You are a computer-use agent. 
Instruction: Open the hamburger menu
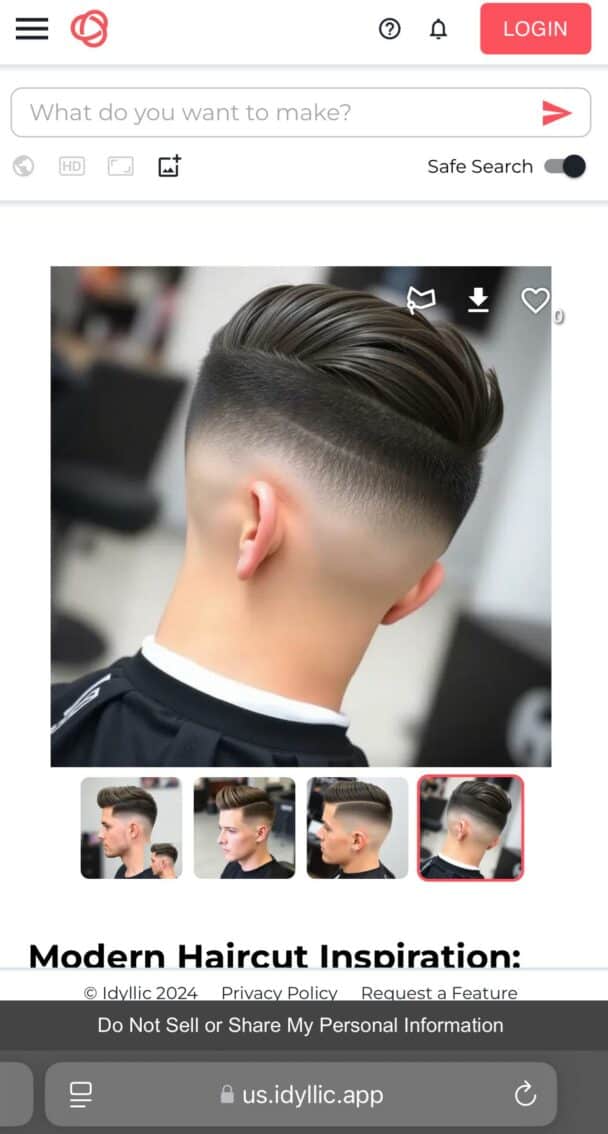[x=32, y=29]
